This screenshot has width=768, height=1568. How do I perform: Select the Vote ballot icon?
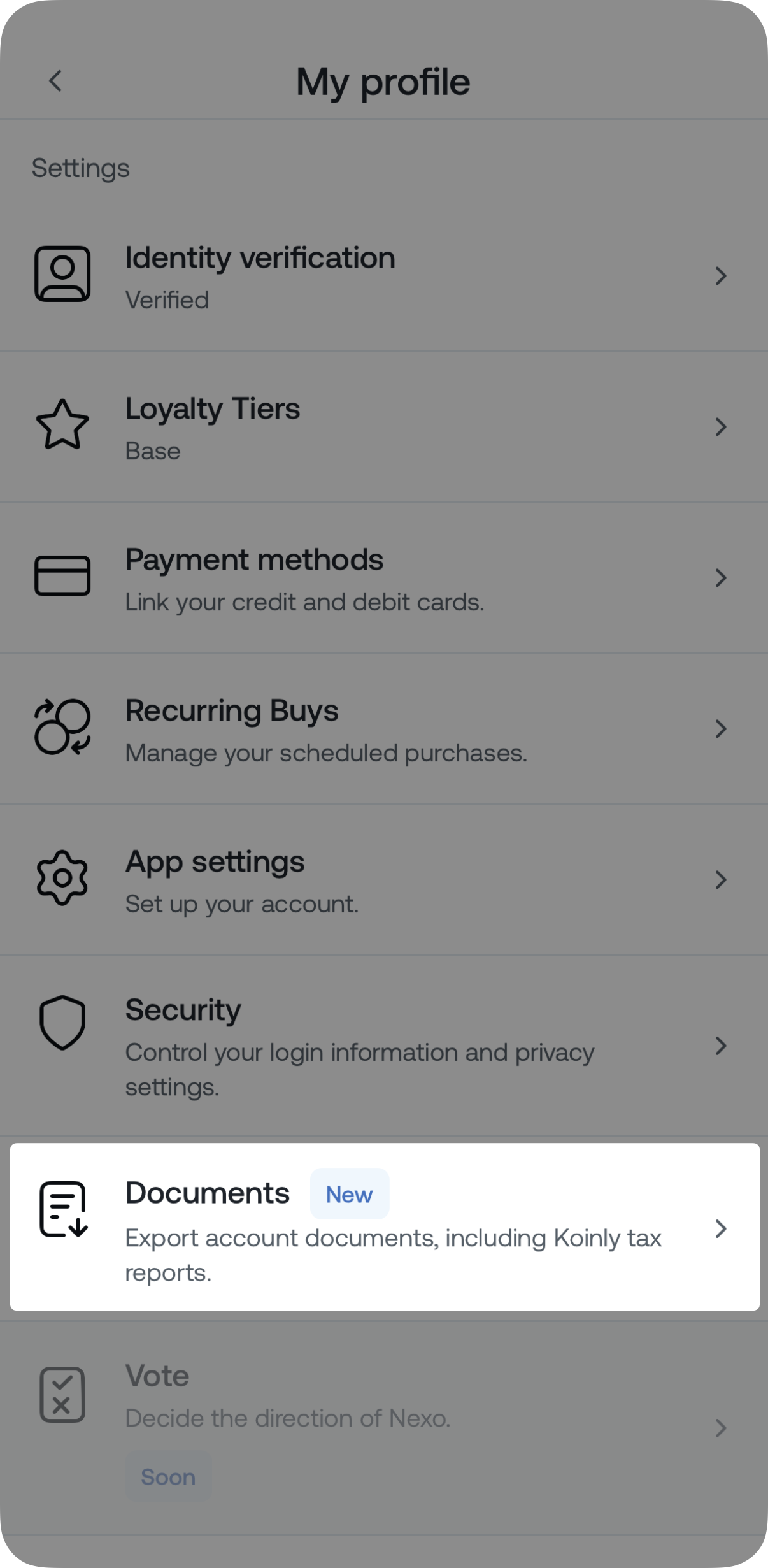62,1395
